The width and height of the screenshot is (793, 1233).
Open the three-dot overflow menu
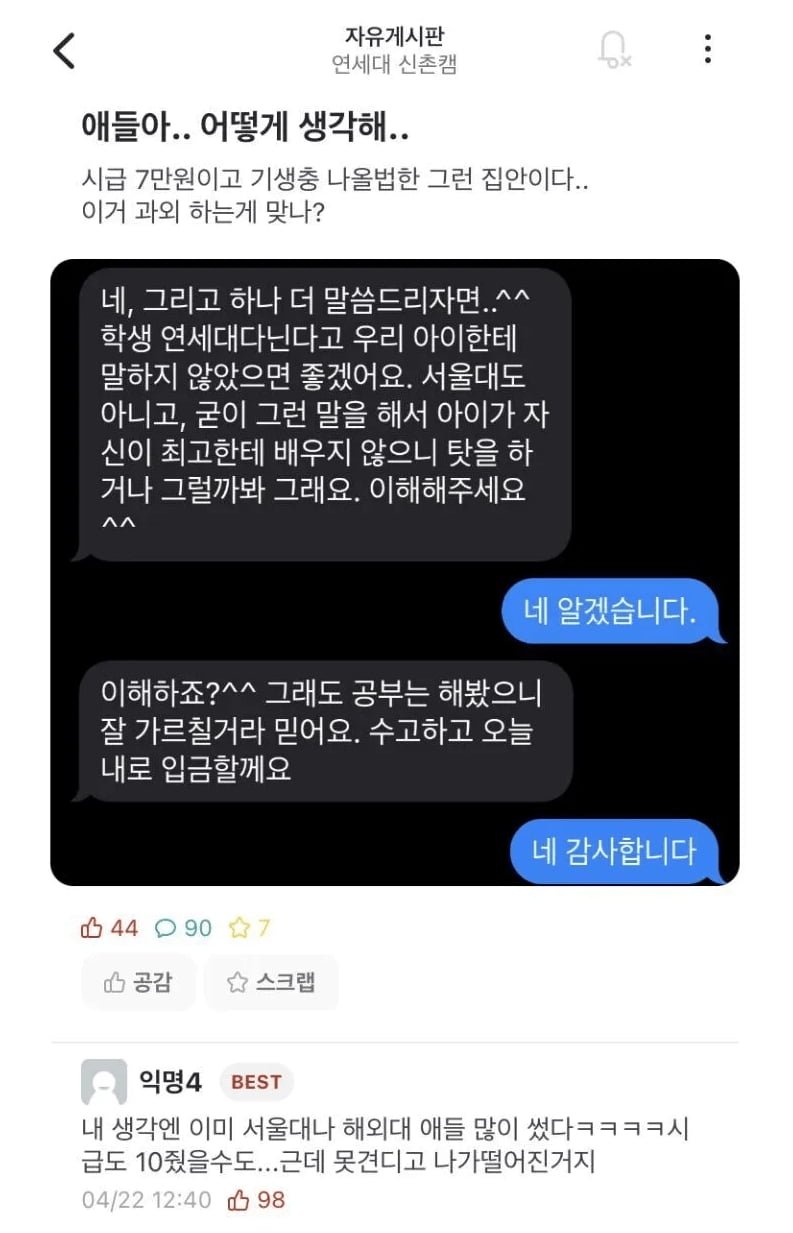coord(707,49)
